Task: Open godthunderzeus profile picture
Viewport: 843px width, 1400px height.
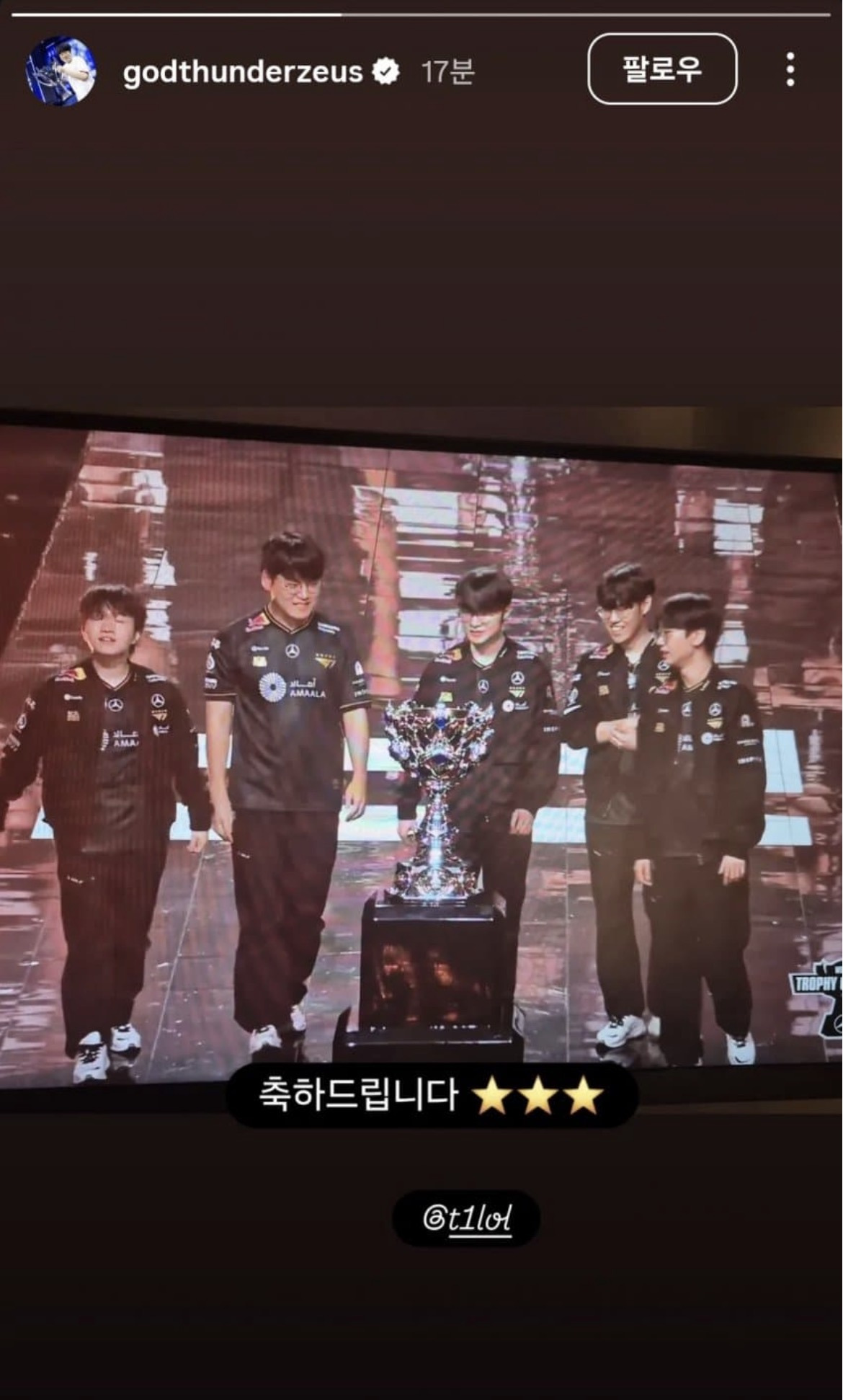Action: coord(61,71)
